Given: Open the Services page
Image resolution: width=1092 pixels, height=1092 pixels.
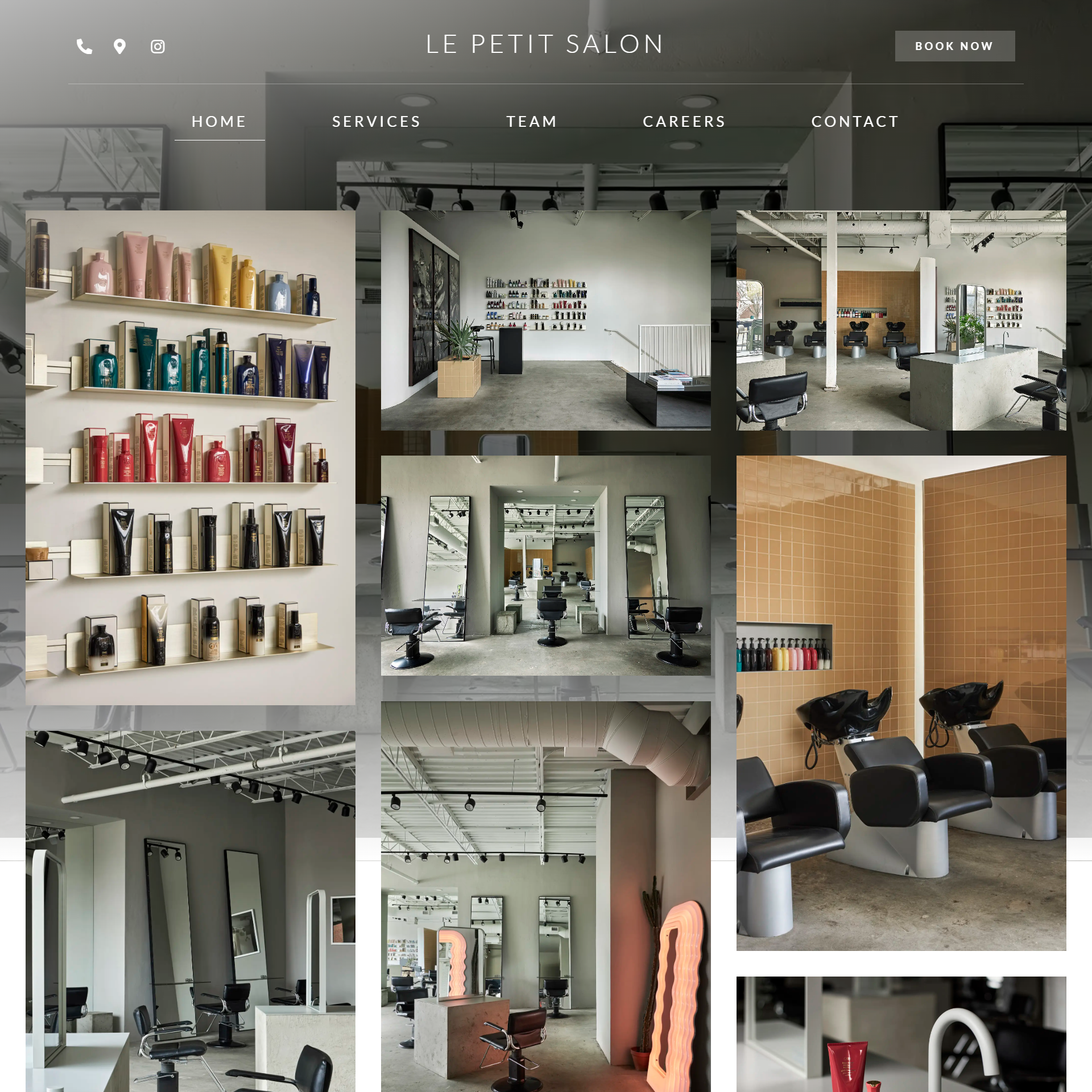Looking at the screenshot, I should (376, 121).
